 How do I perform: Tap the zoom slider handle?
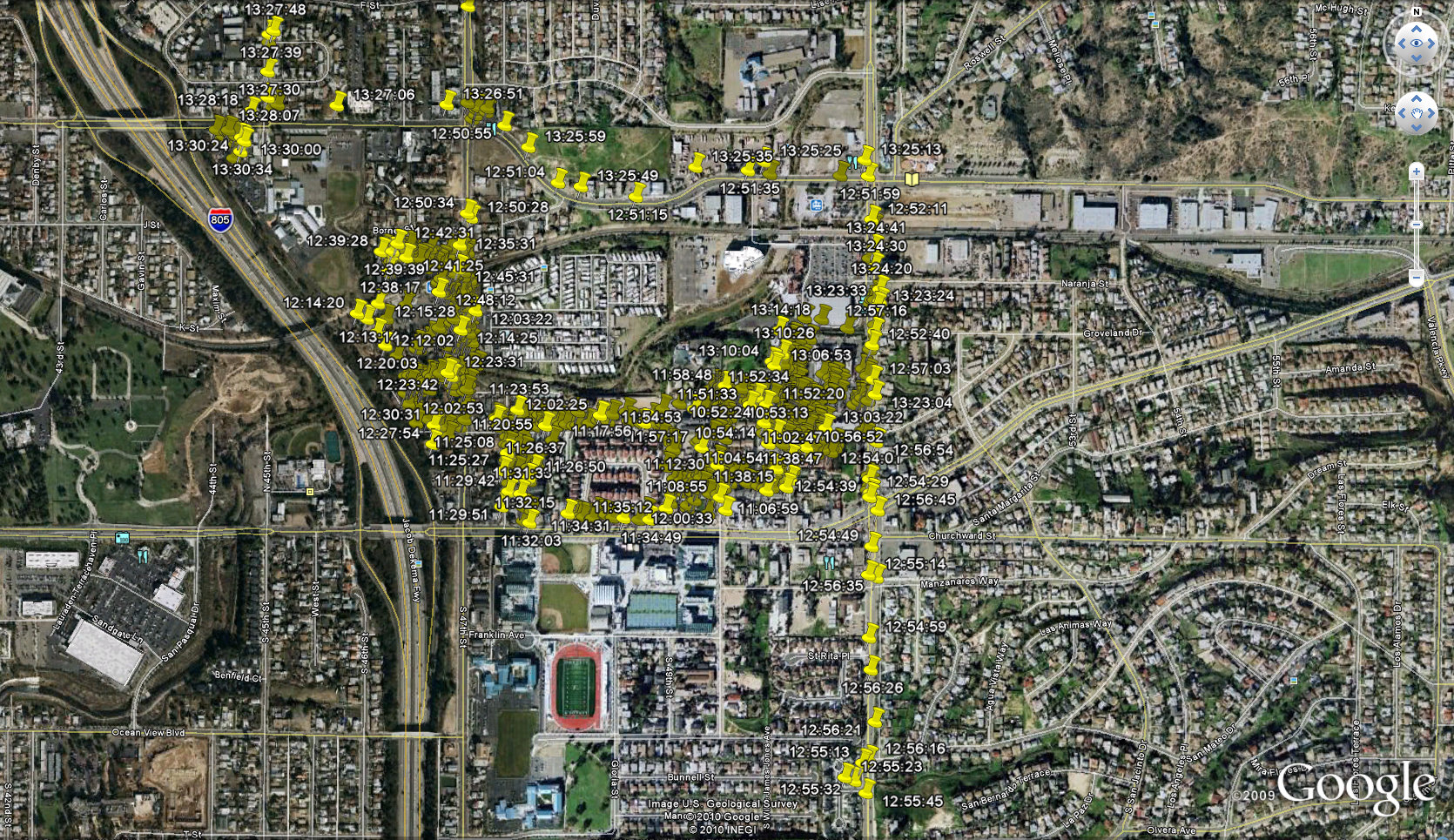pos(1417,225)
